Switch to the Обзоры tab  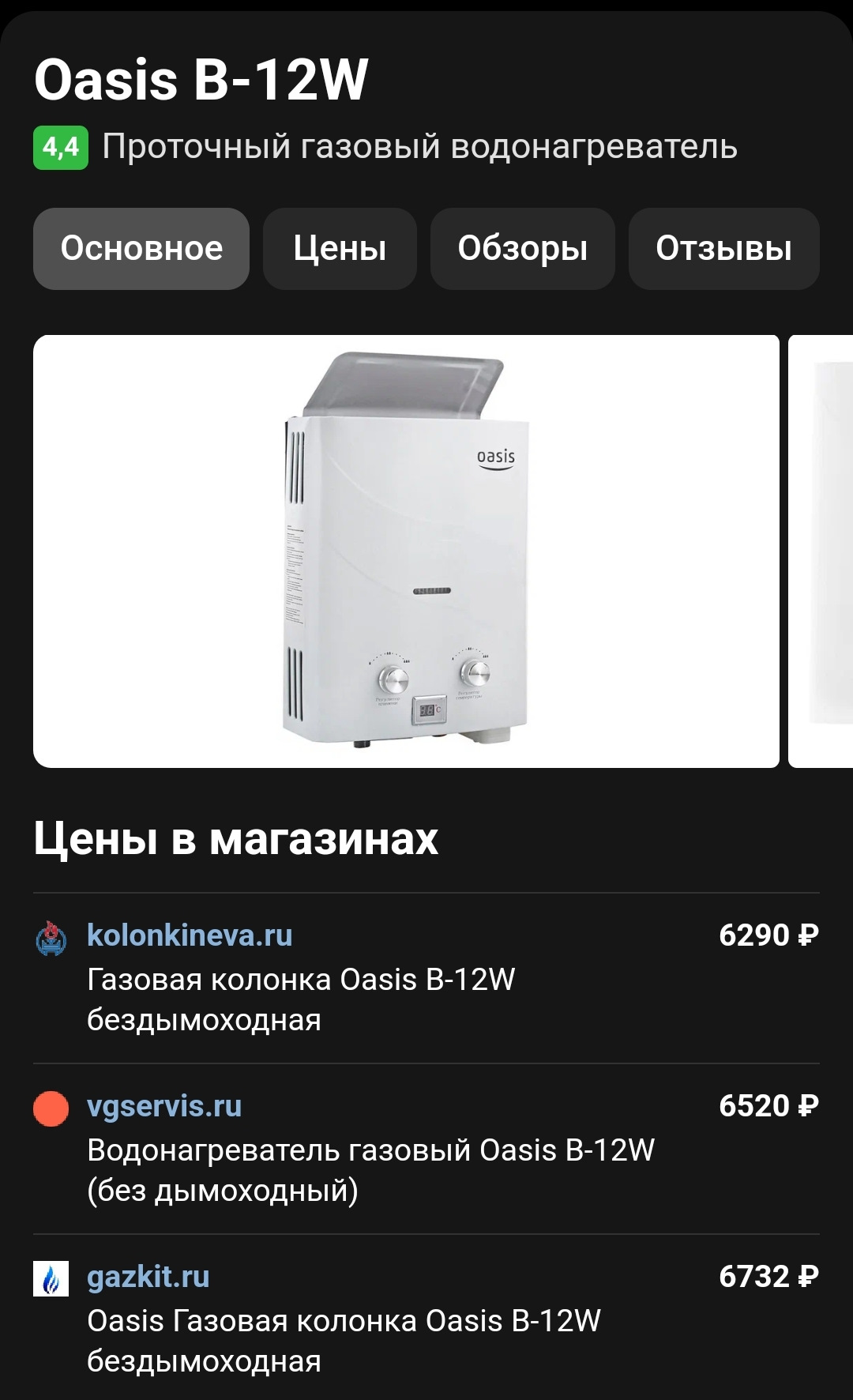tap(522, 249)
